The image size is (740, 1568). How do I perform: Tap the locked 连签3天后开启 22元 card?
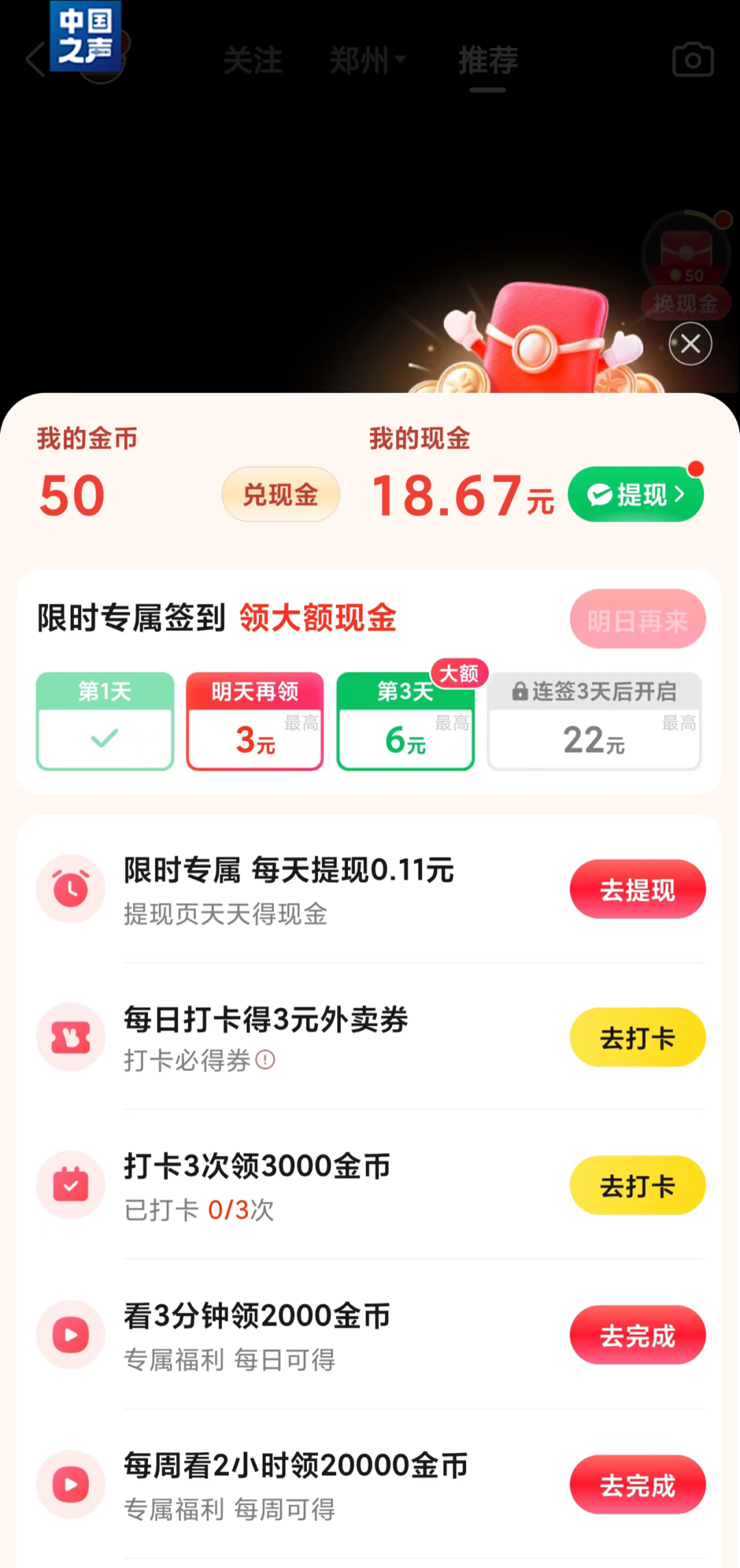point(594,721)
